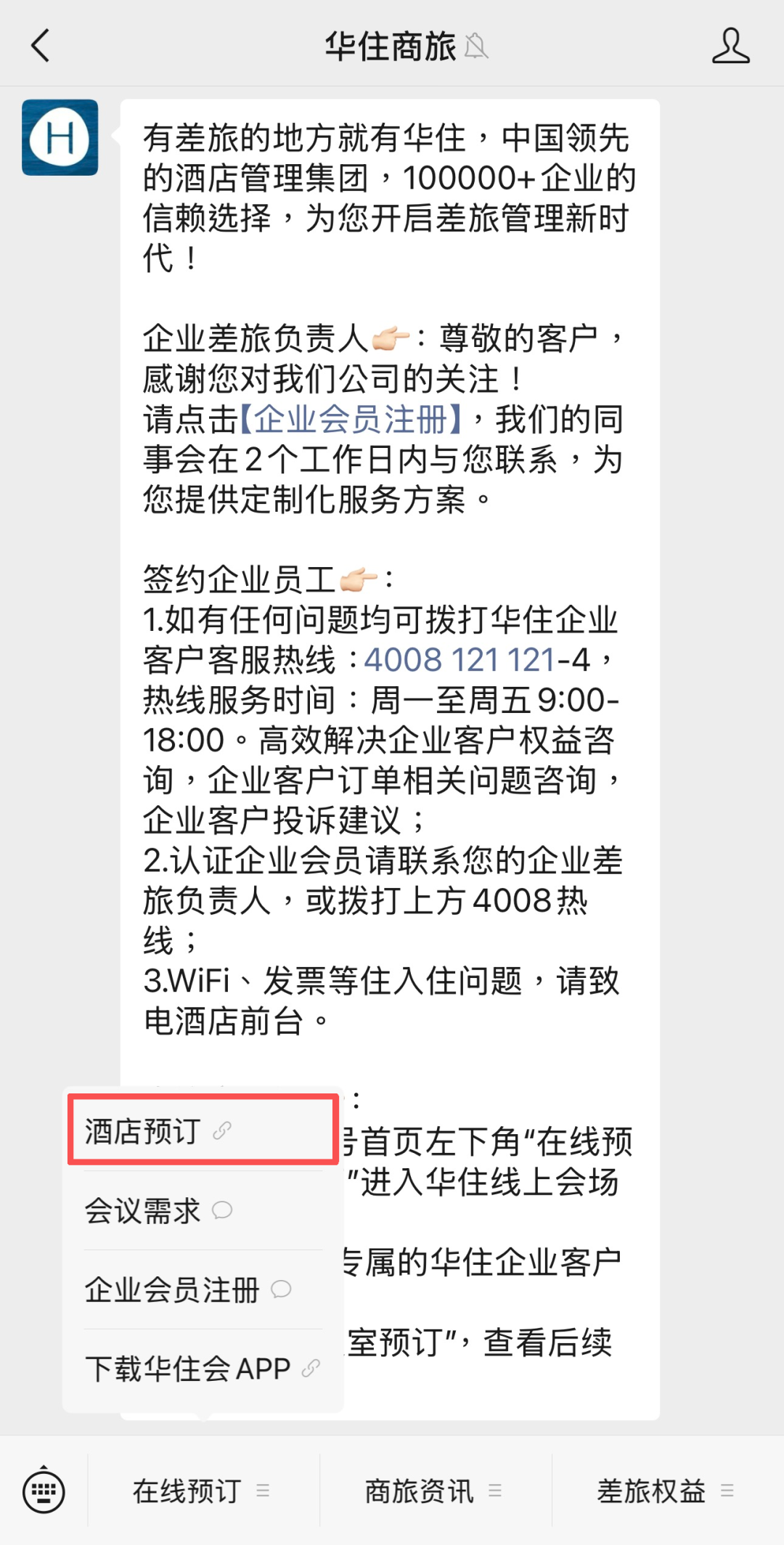The width and height of the screenshot is (784, 1545).
Task: Call the 4008 121 121 hotline number
Action: click(460, 660)
